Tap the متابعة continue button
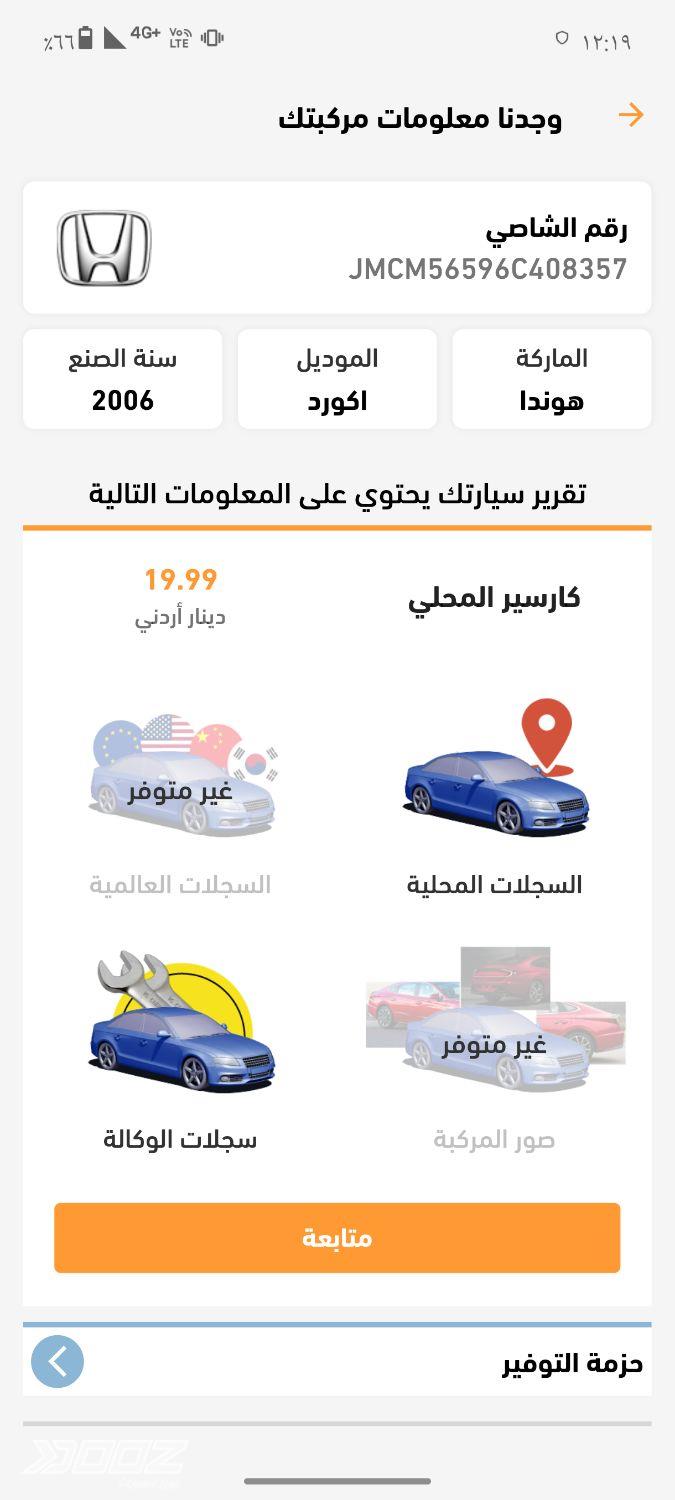 337,1238
